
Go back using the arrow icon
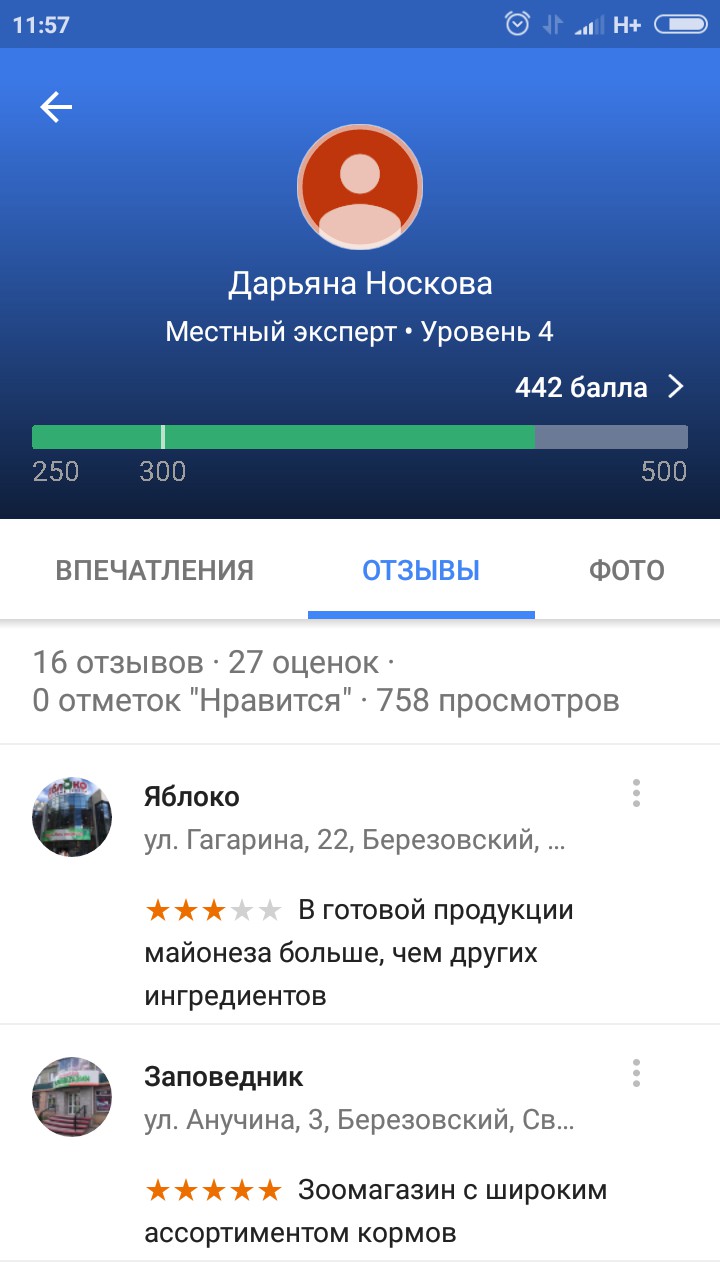(56, 107)
